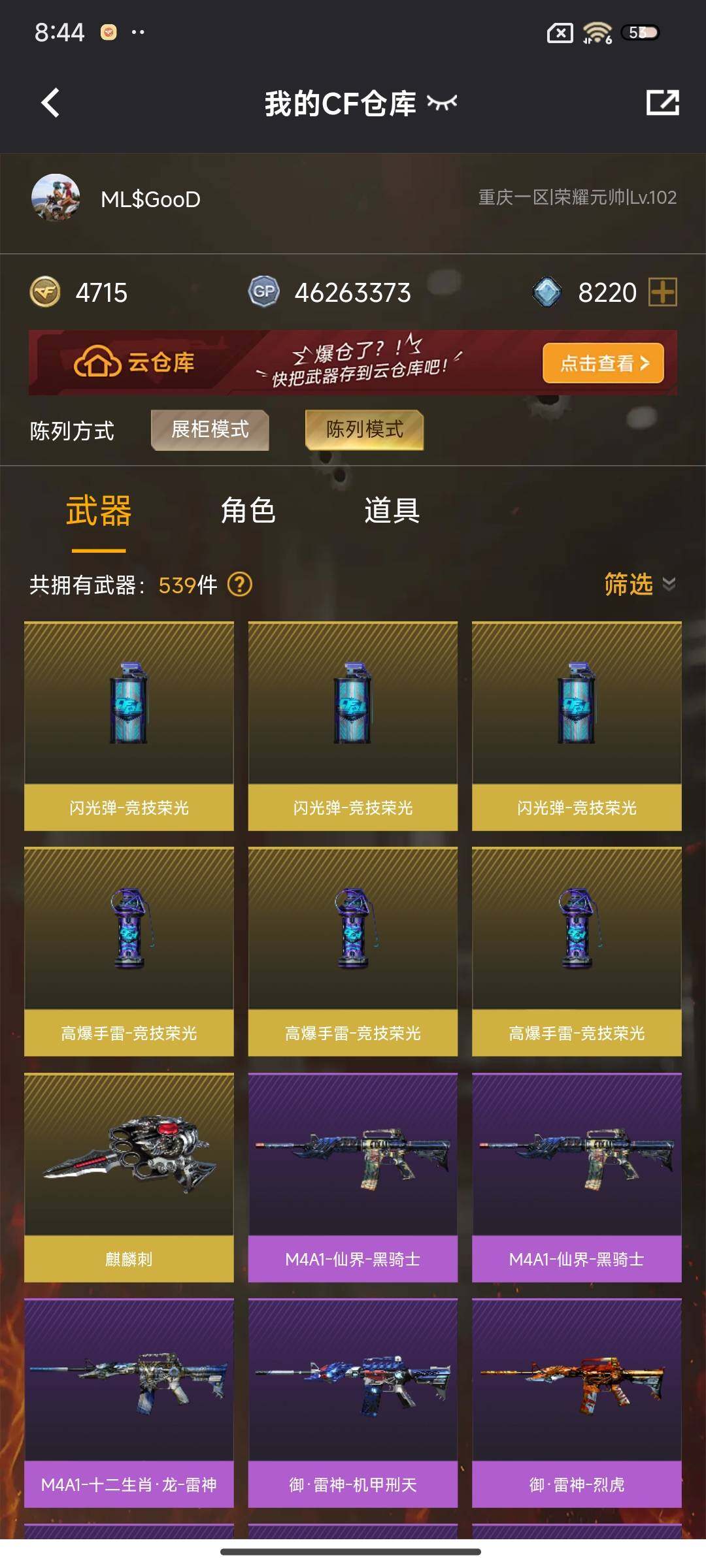Tap 点击查看 on the cloud warehouse banner
Screen dimensions: 706x1568
tap(603, 363)
